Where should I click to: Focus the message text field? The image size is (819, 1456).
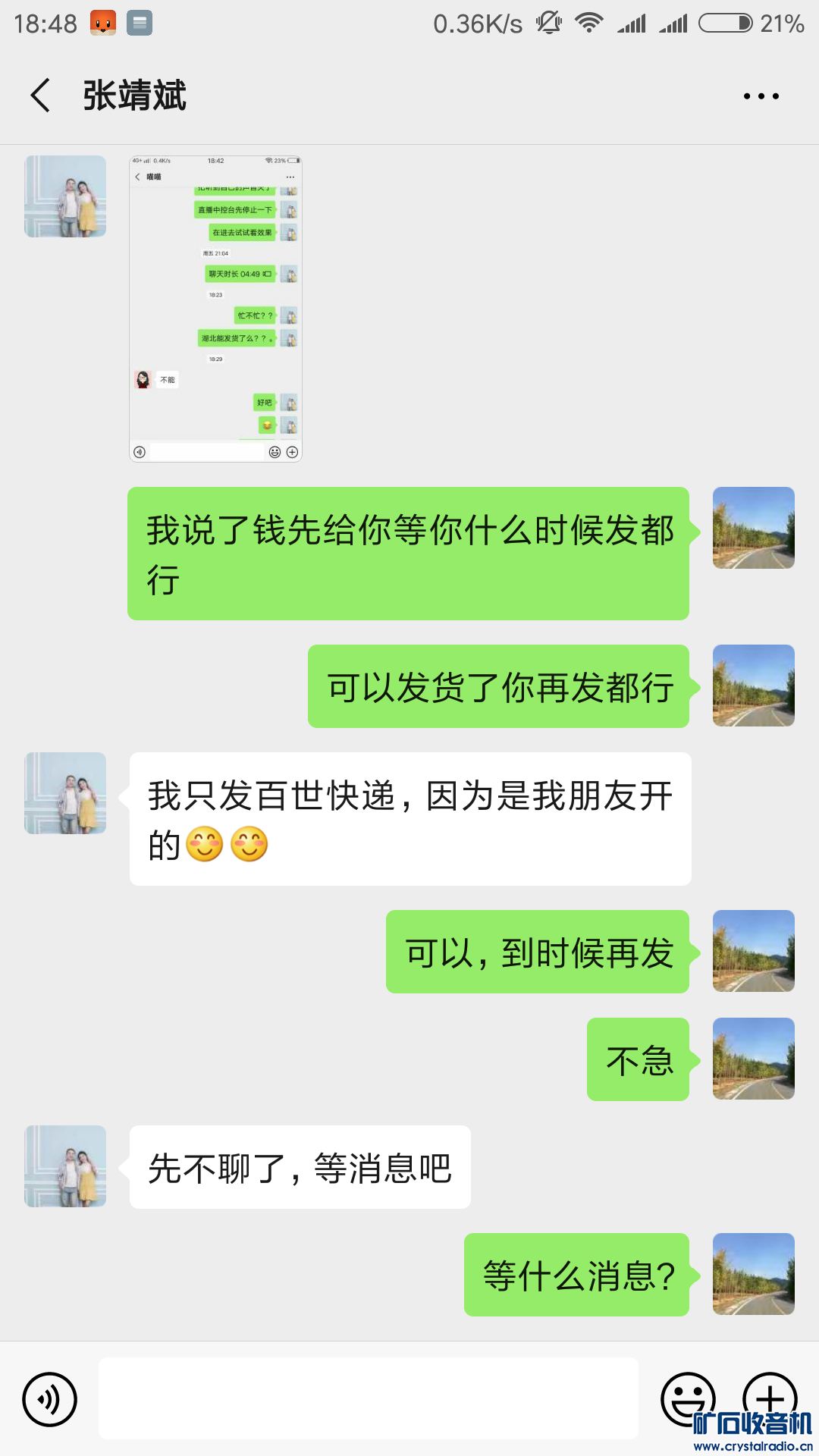[369, 1398]
